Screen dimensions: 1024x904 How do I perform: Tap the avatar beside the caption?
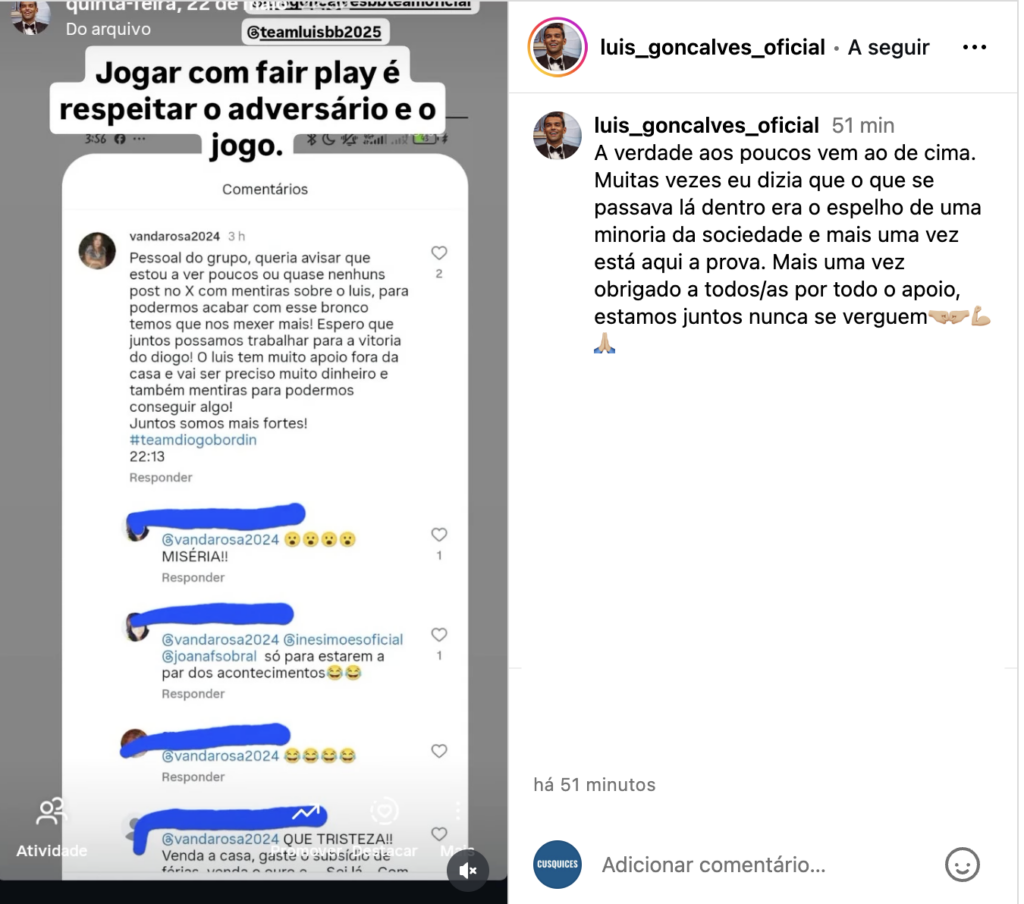(557, 136)
